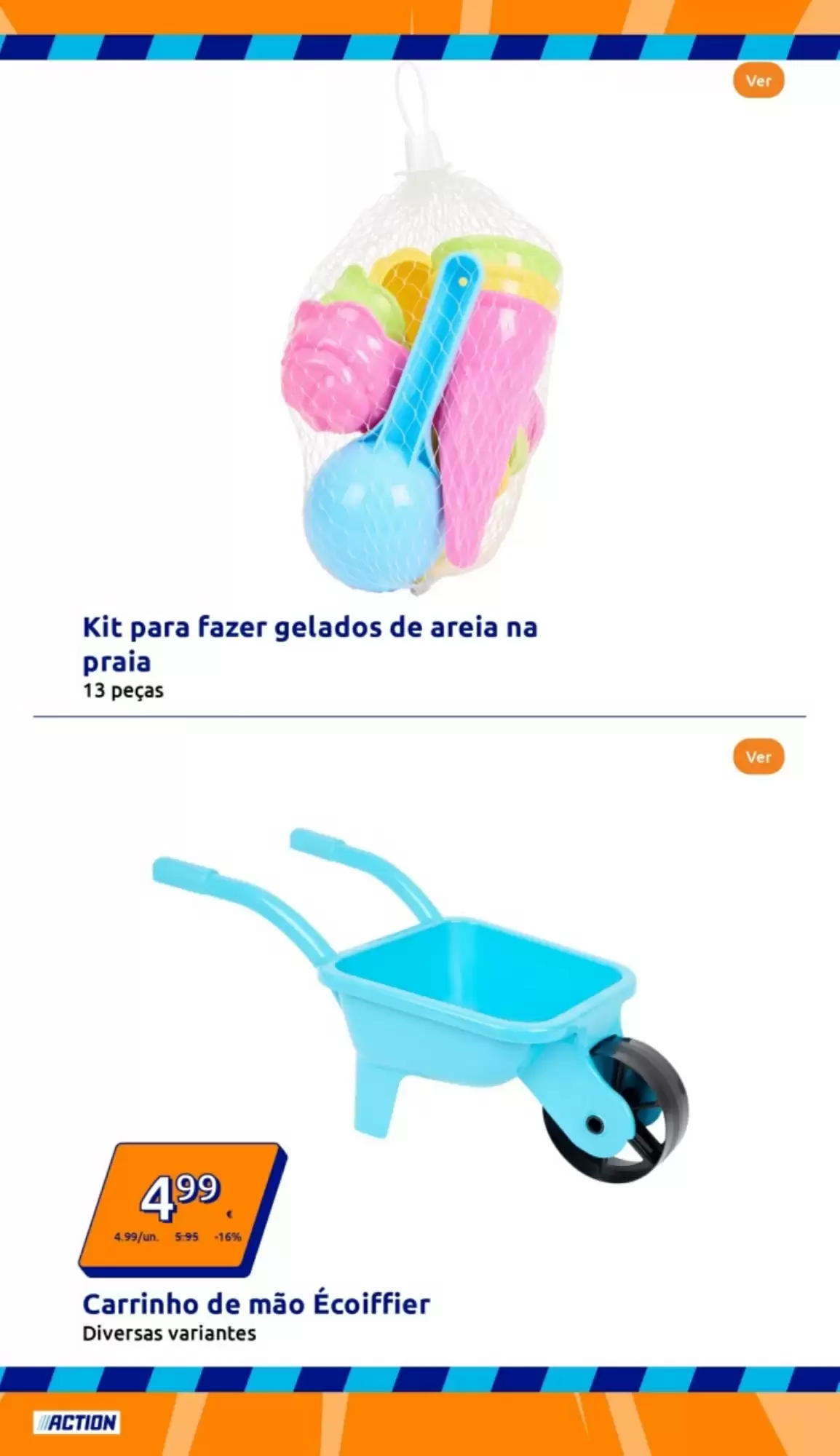The width and height of the screenshot is (840, 1456).
Task: Open the Kit para fazer gelados product
Action: pyautogui.click(x=309, y=644)
